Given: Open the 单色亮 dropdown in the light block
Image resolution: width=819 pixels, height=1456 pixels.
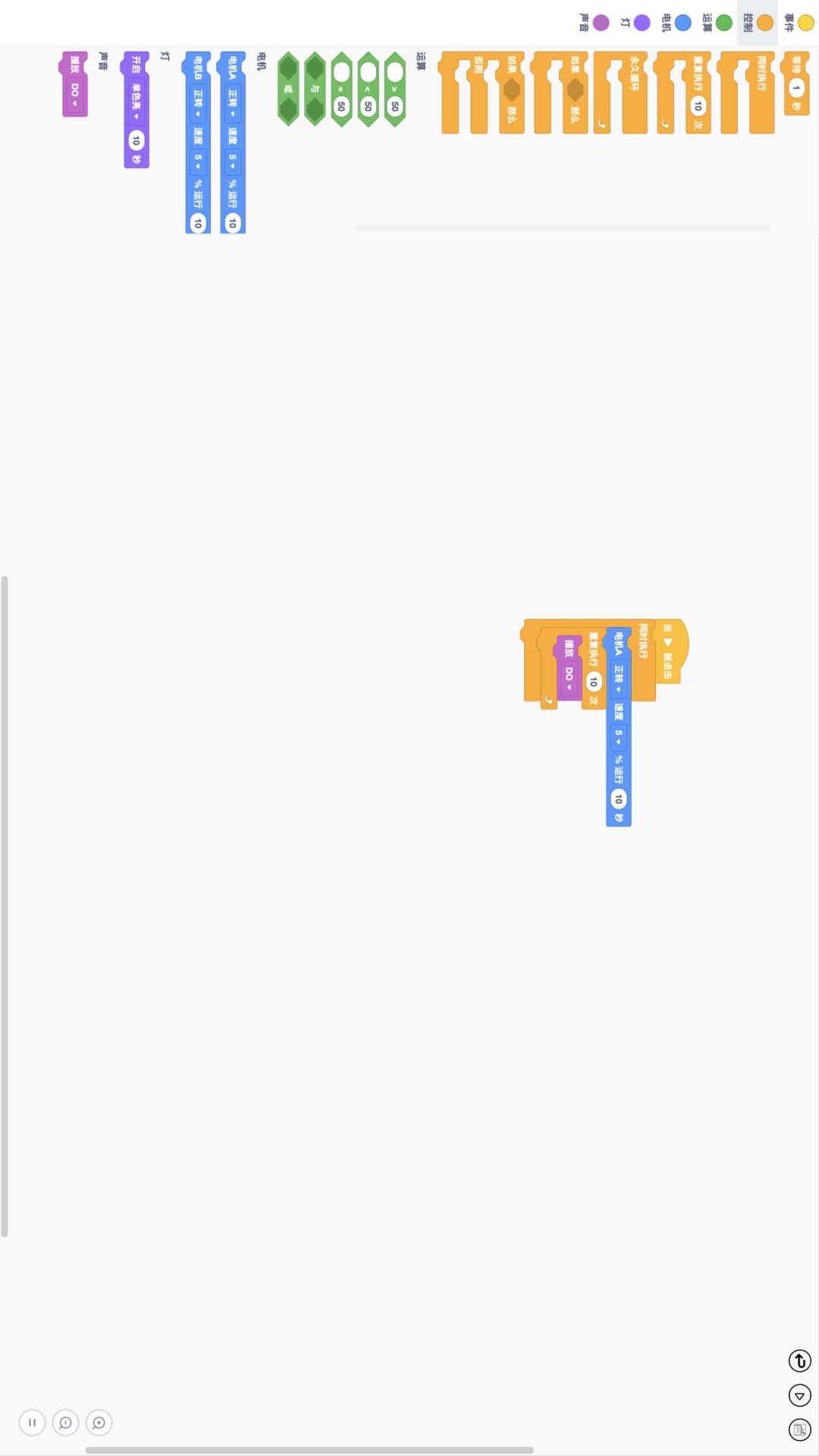Looking at the screenshot, I should tap(136, 102).
